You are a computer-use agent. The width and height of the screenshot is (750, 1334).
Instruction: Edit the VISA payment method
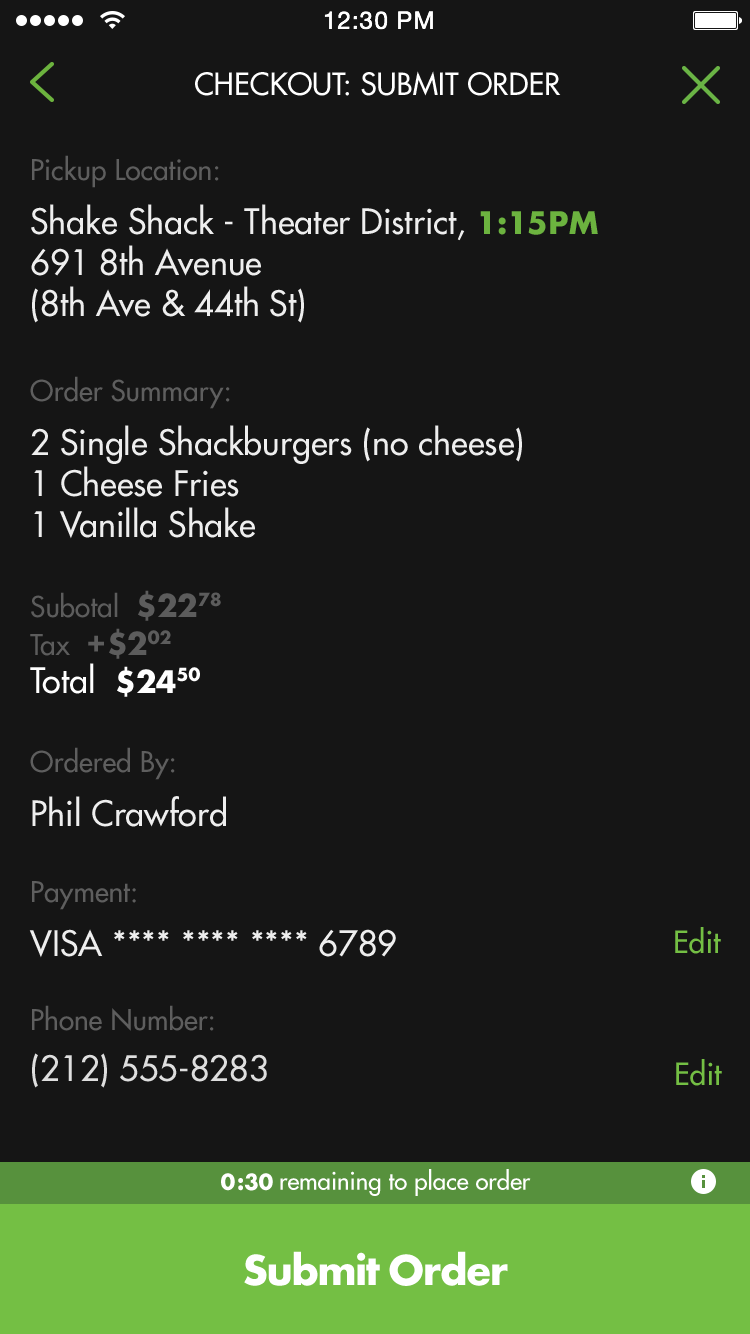(697, 942)
